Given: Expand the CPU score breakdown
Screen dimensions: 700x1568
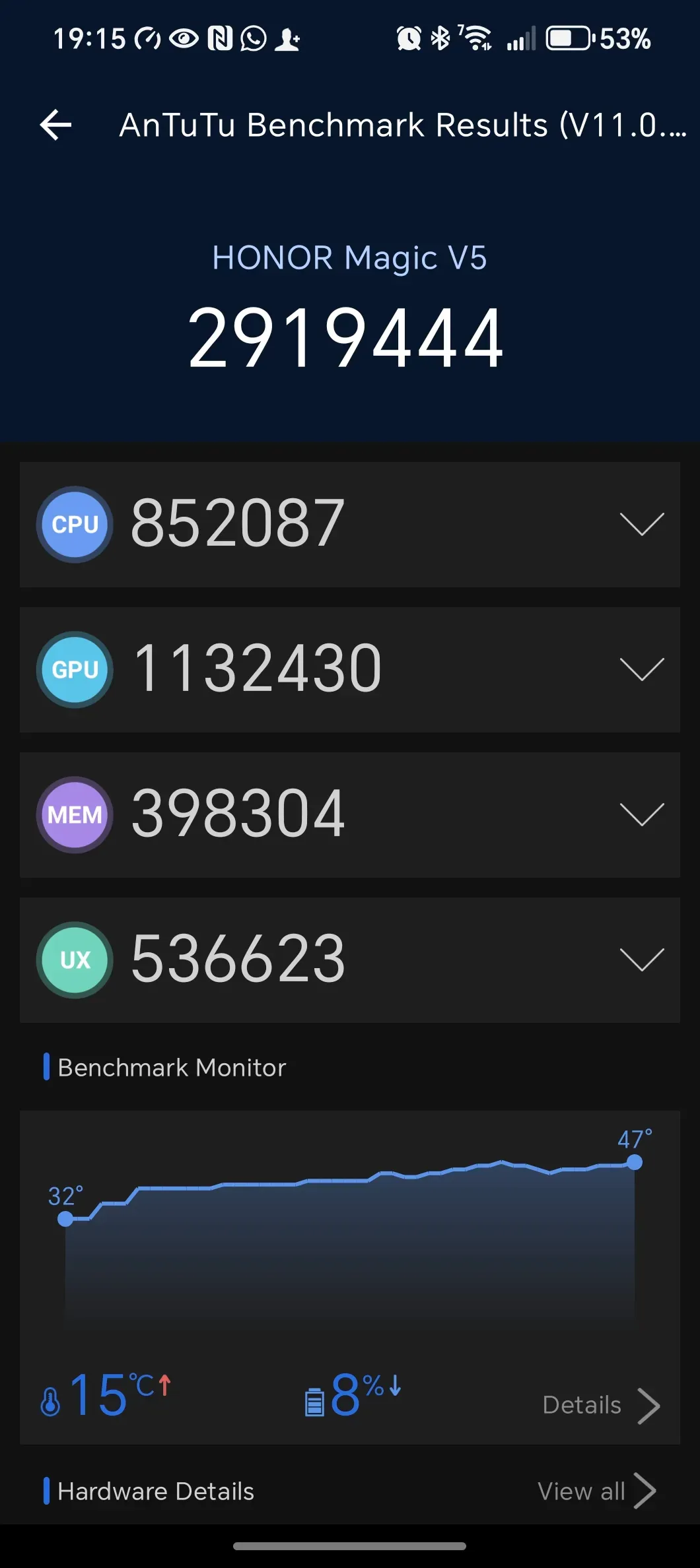Looking at the screenshot, I should [x=641, y=525].
